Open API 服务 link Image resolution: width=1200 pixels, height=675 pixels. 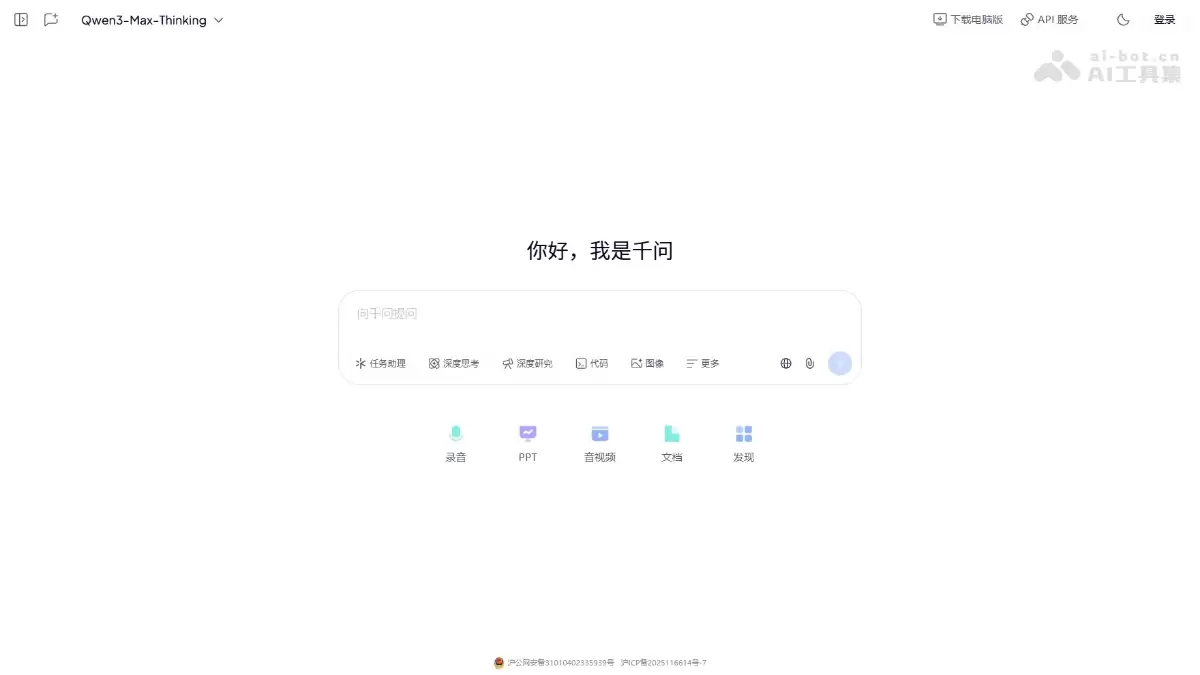coord(1049,20)
